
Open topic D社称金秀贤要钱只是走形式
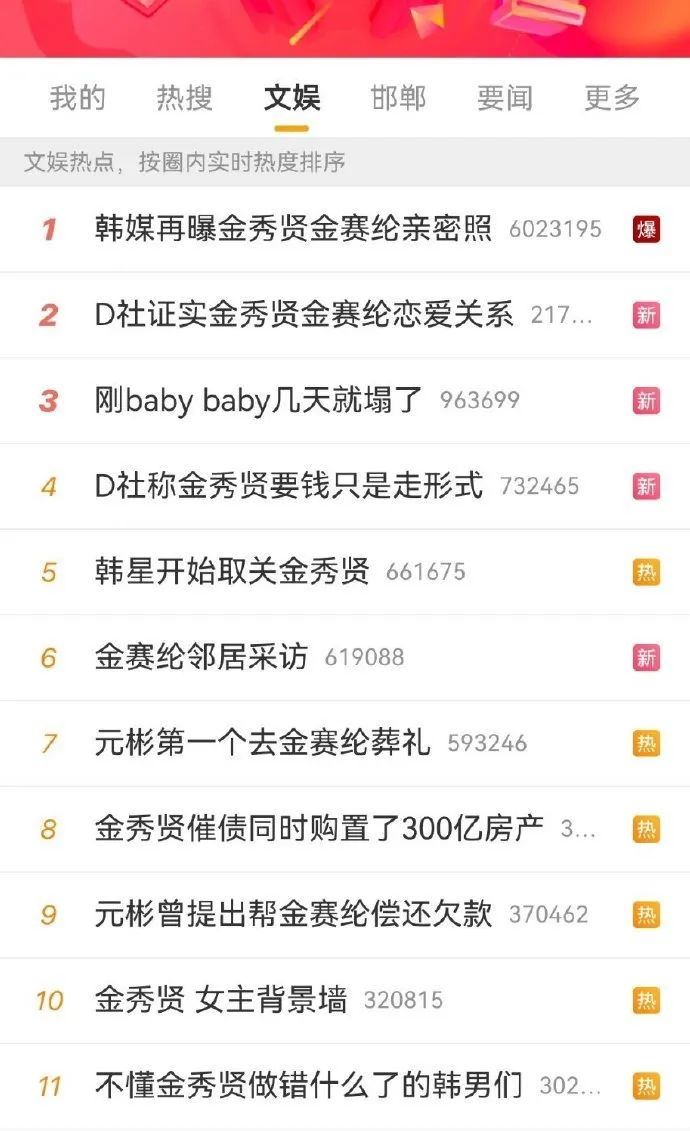pyautogui.click(x=288, y=486)
